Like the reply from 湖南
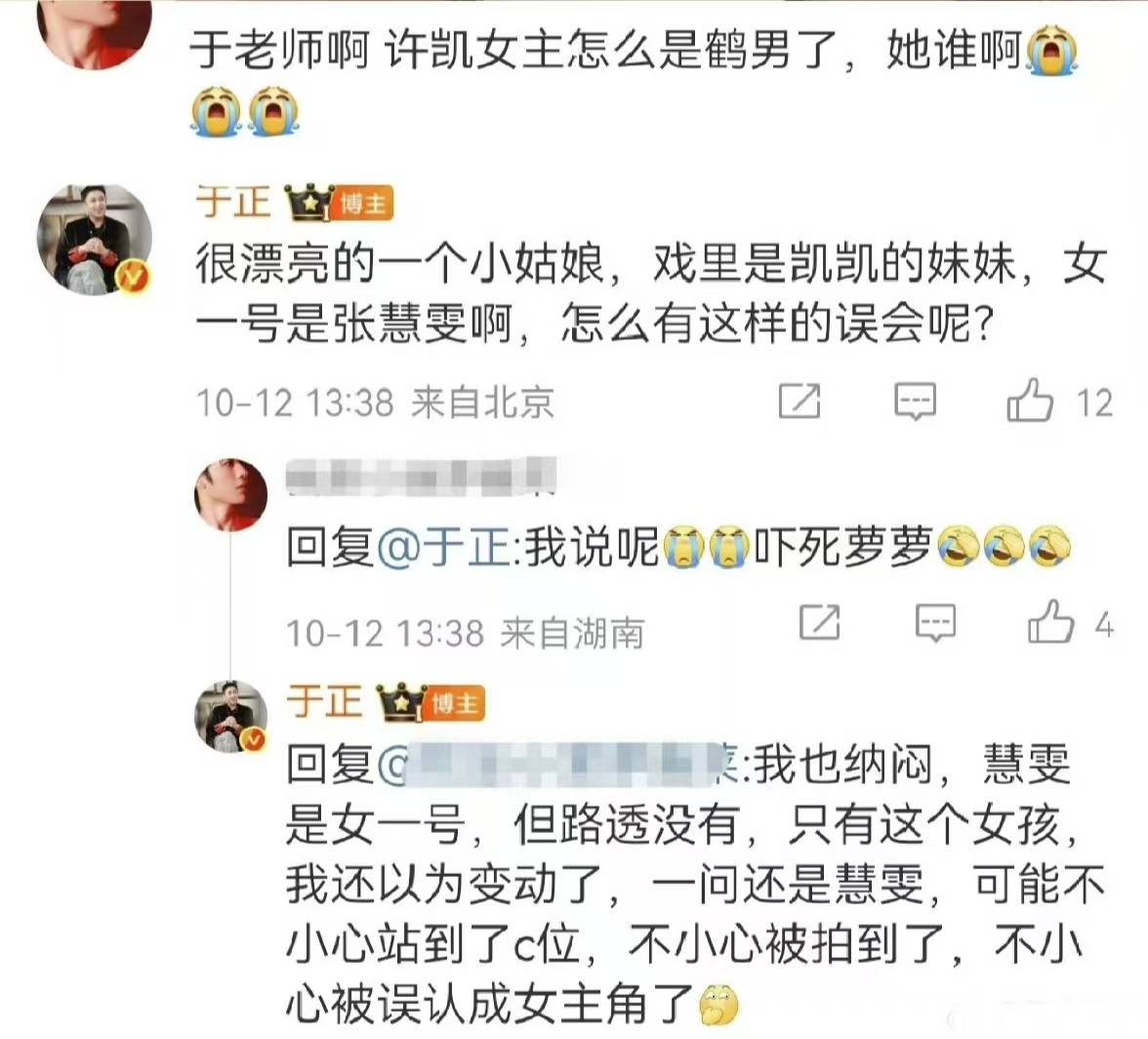 click(1051, 622)
